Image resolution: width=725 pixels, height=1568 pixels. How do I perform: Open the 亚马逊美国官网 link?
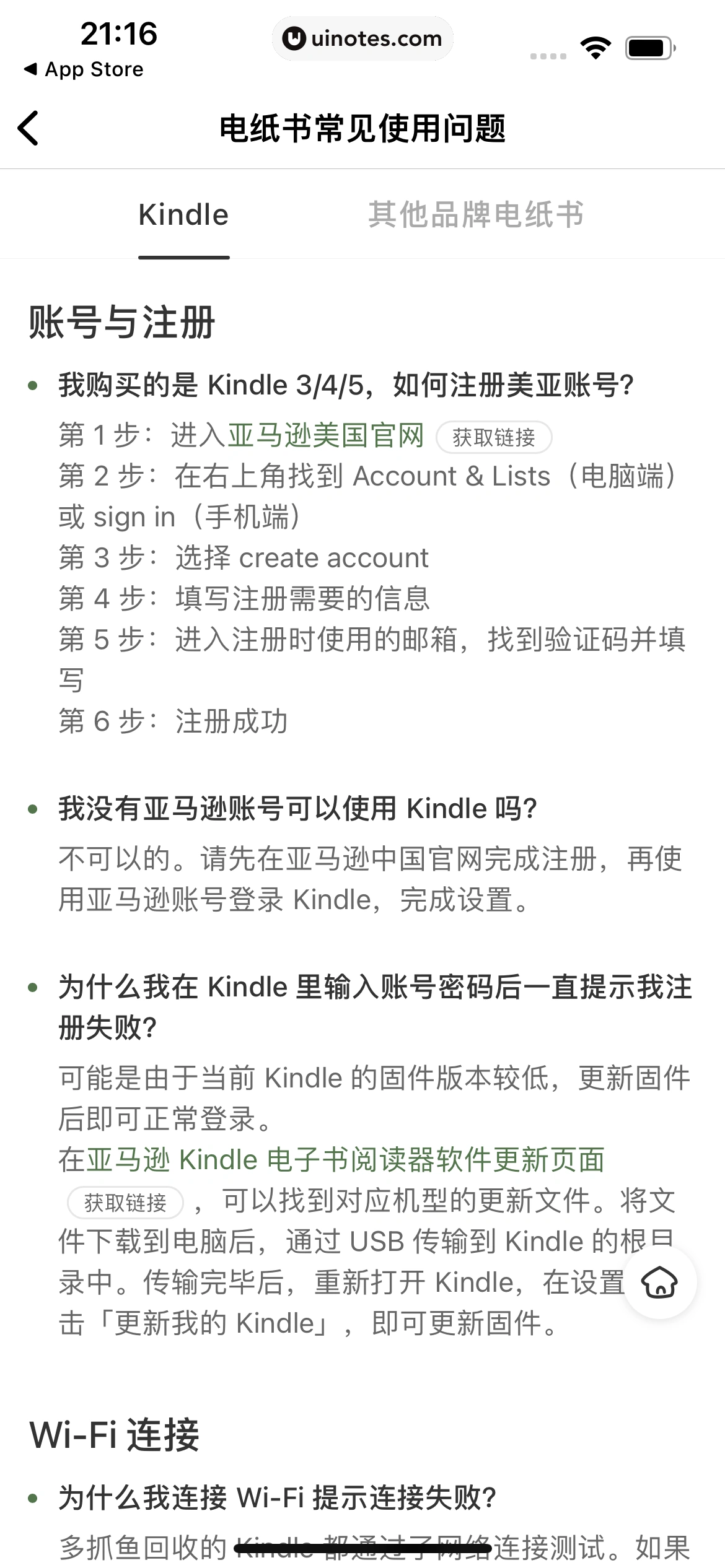(325, 435)
